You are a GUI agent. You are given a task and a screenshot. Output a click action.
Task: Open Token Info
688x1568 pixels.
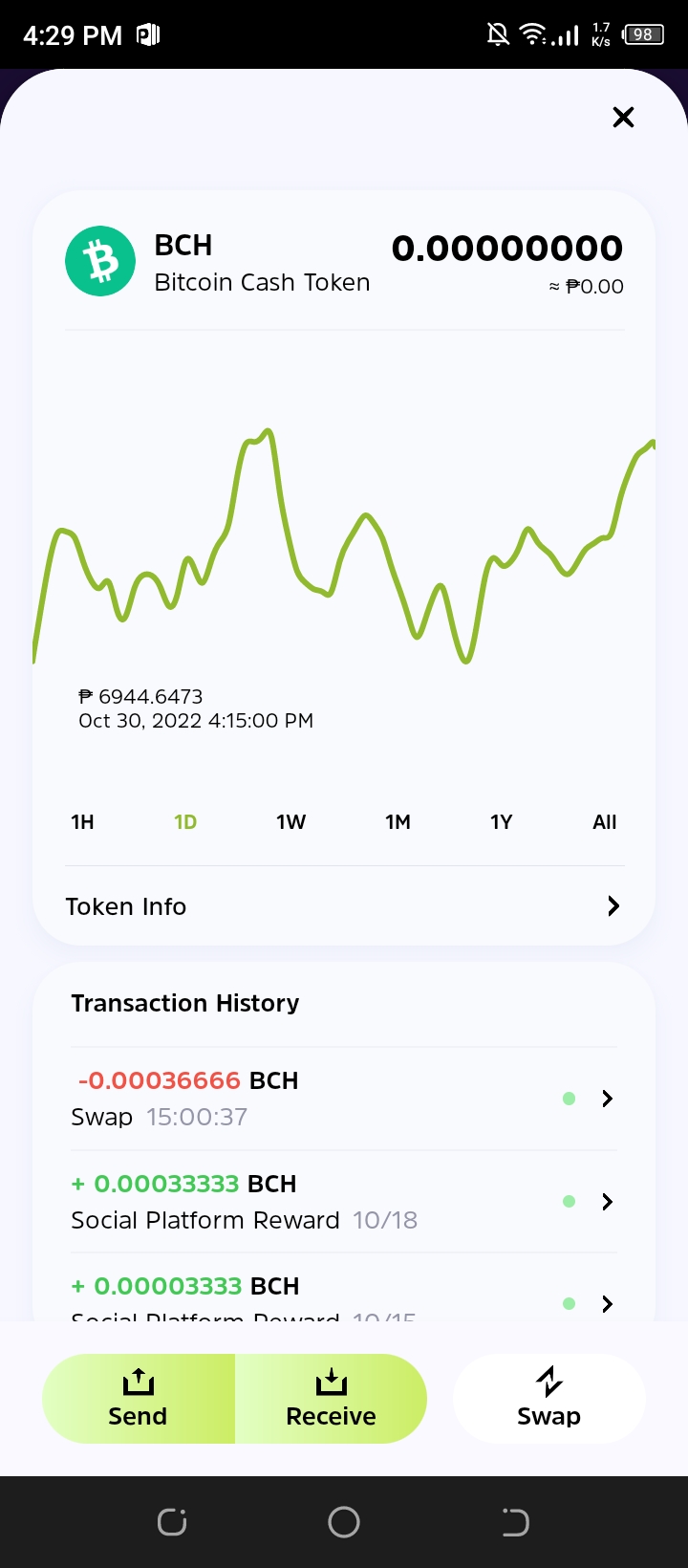click(344, 906)
